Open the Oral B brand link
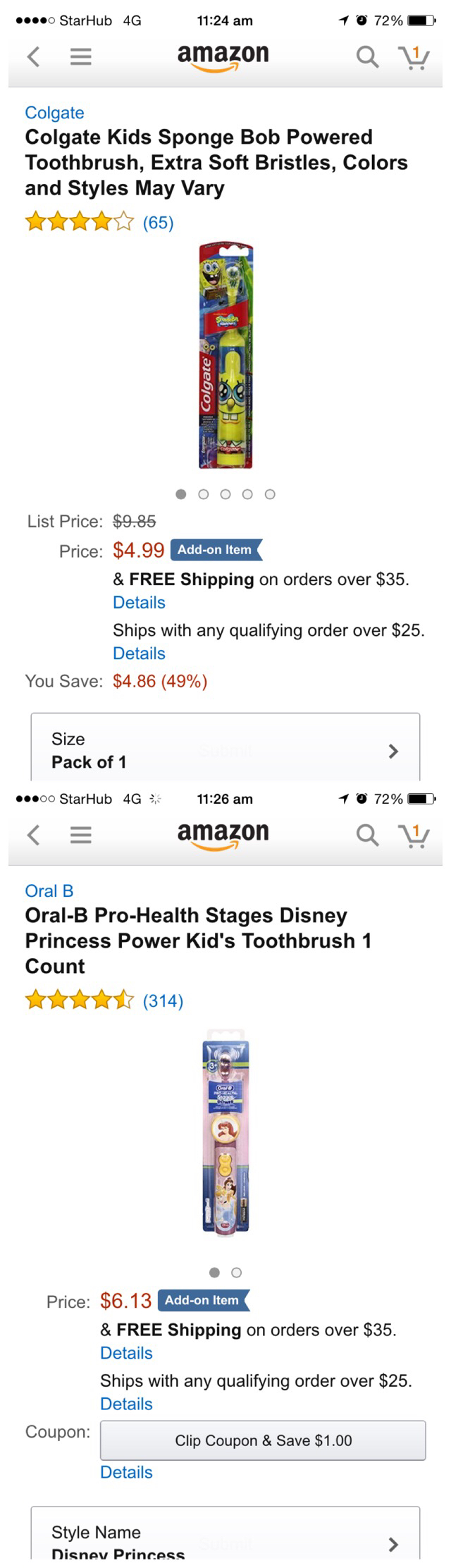This screenshot has width=451, height=1568. click(49, 891)
